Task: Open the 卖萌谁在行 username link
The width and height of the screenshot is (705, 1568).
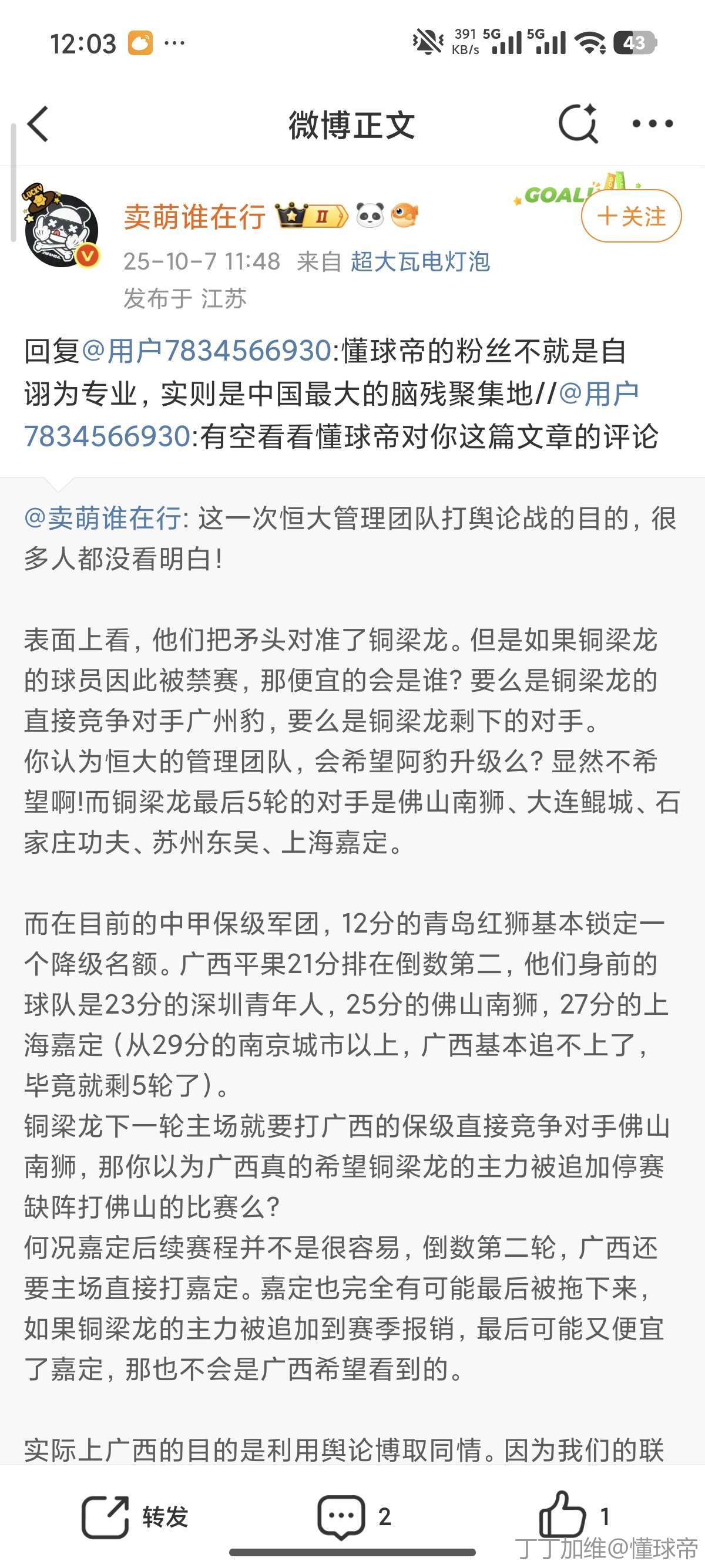Action: [194, 216]
